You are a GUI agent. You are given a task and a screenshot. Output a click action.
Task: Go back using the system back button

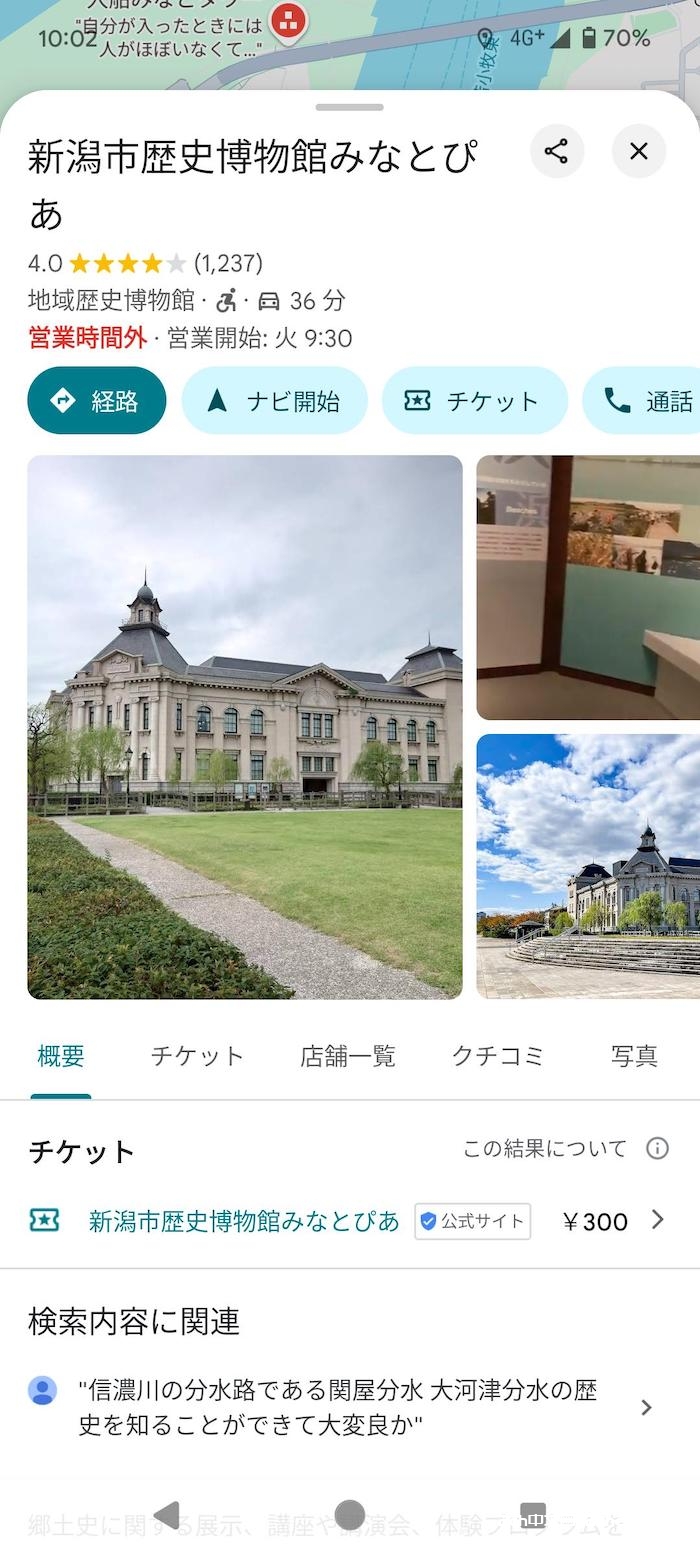pyautogui.click(x=167, y=1515)
